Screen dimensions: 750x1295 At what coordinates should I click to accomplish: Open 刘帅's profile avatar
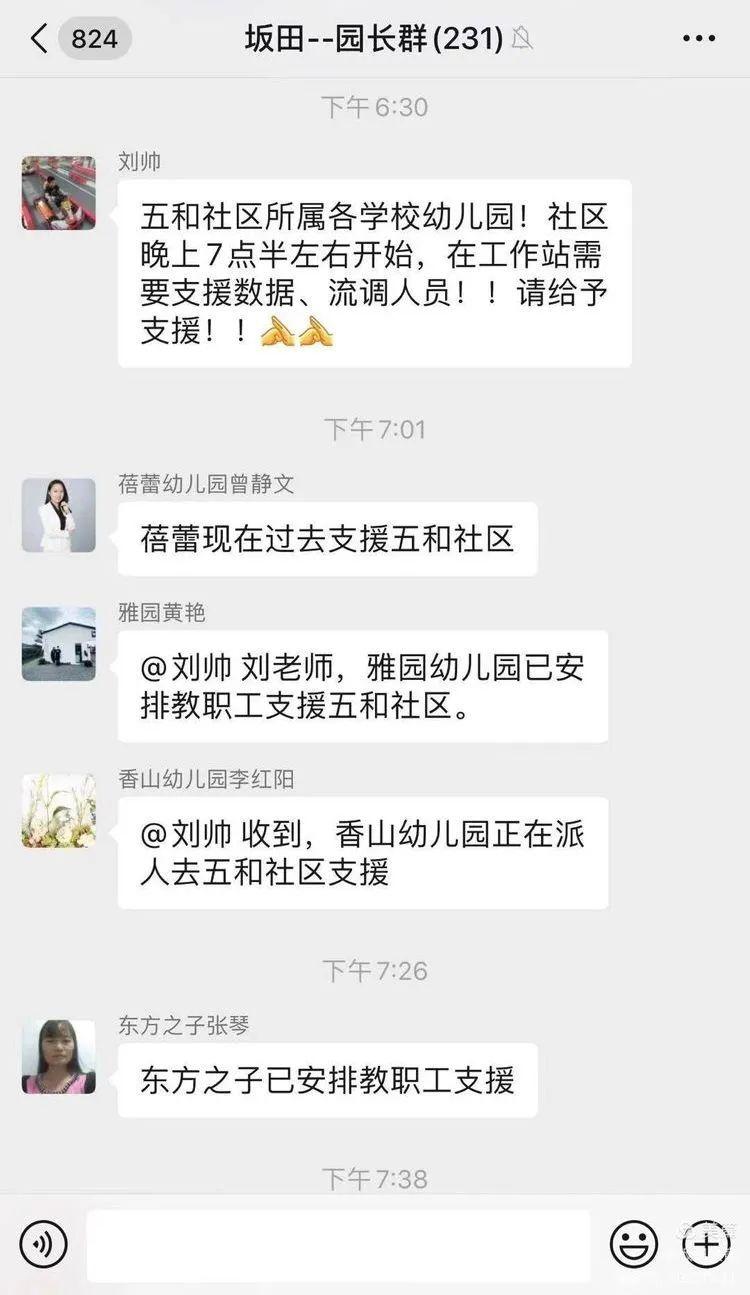[59, 193]
